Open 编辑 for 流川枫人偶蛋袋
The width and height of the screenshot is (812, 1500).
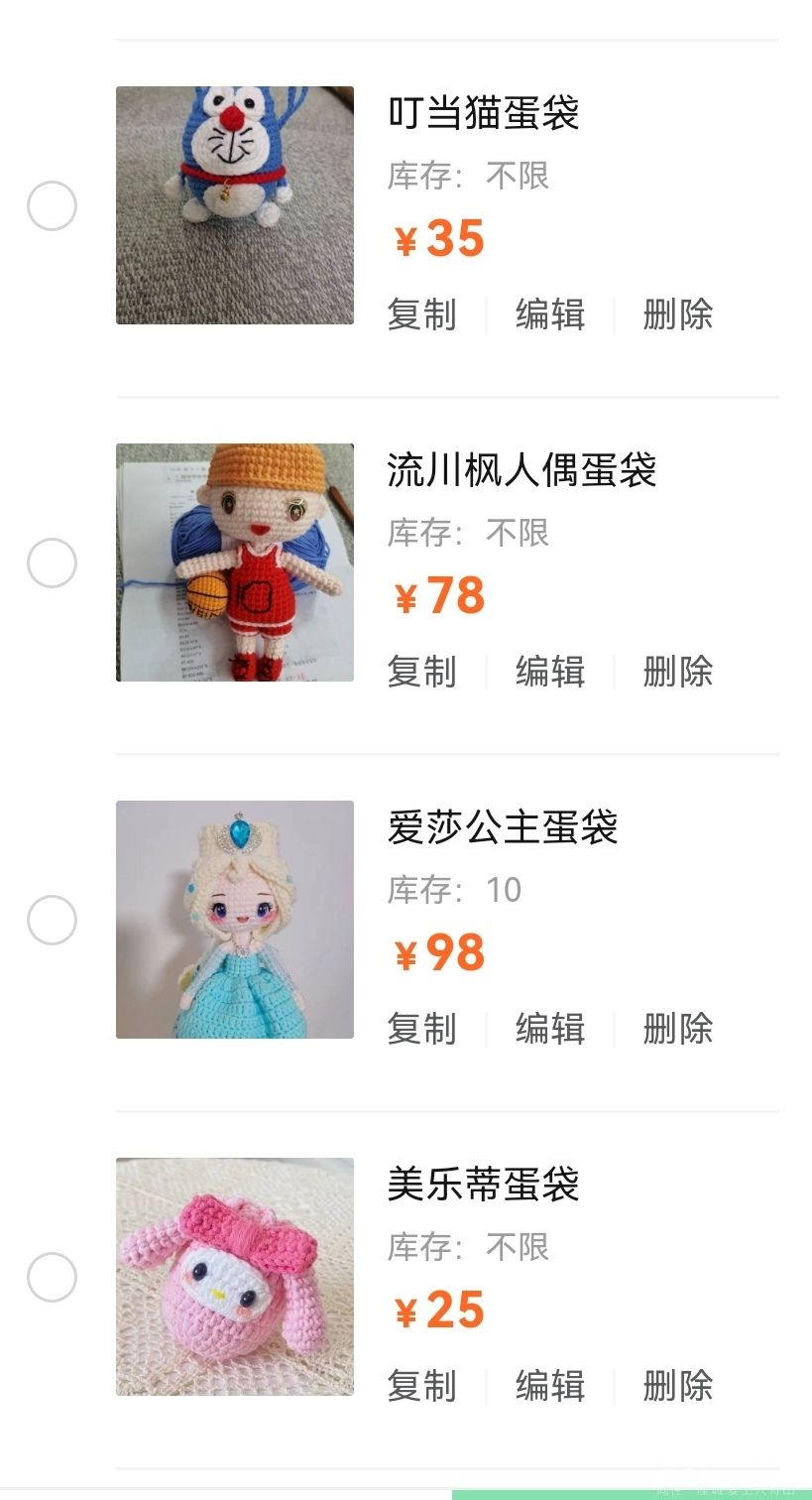pyautogui.click(x=550, y=672)
